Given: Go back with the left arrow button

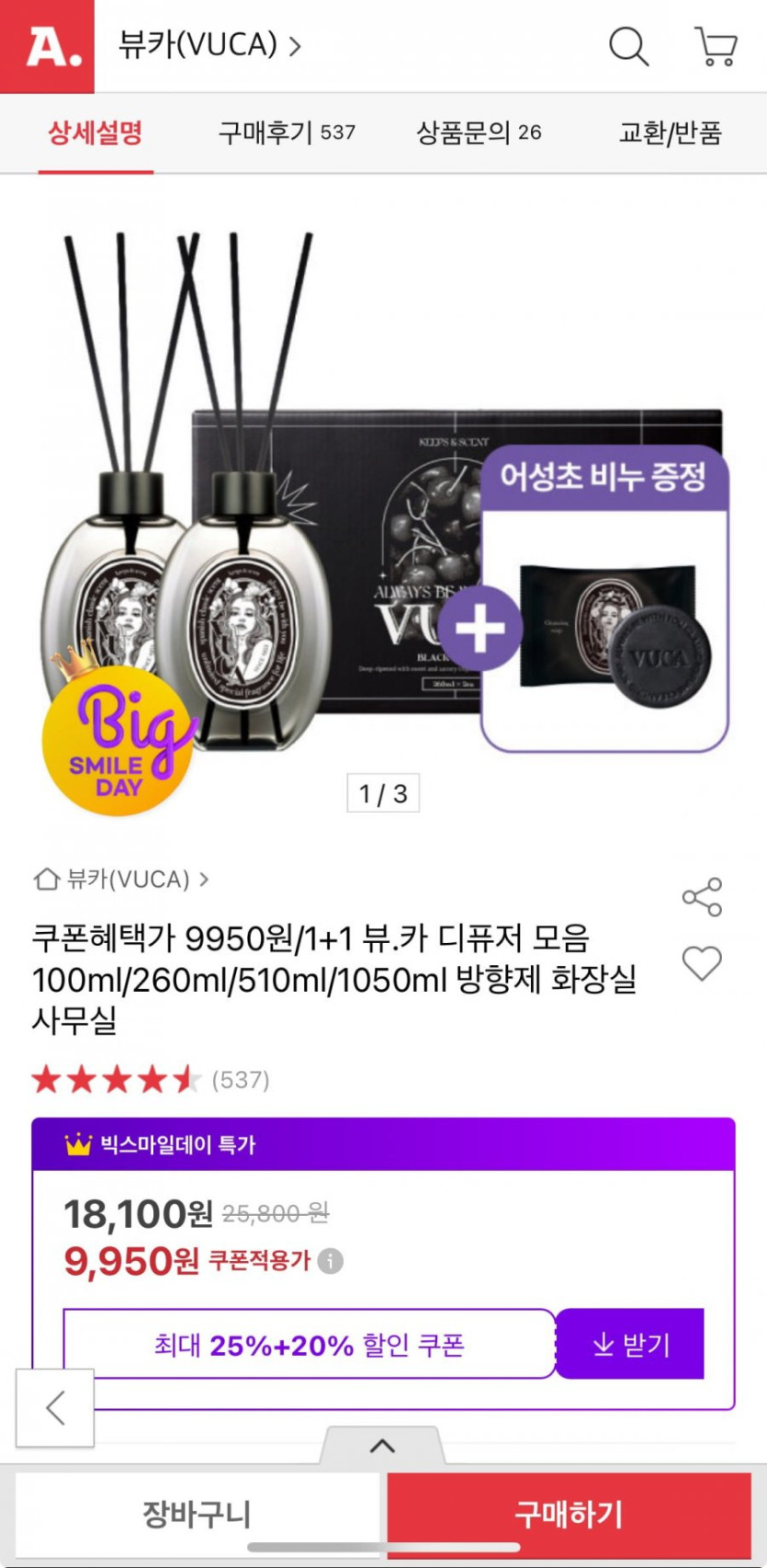Looking at the screenshot, I should [x=55, y=1407].
